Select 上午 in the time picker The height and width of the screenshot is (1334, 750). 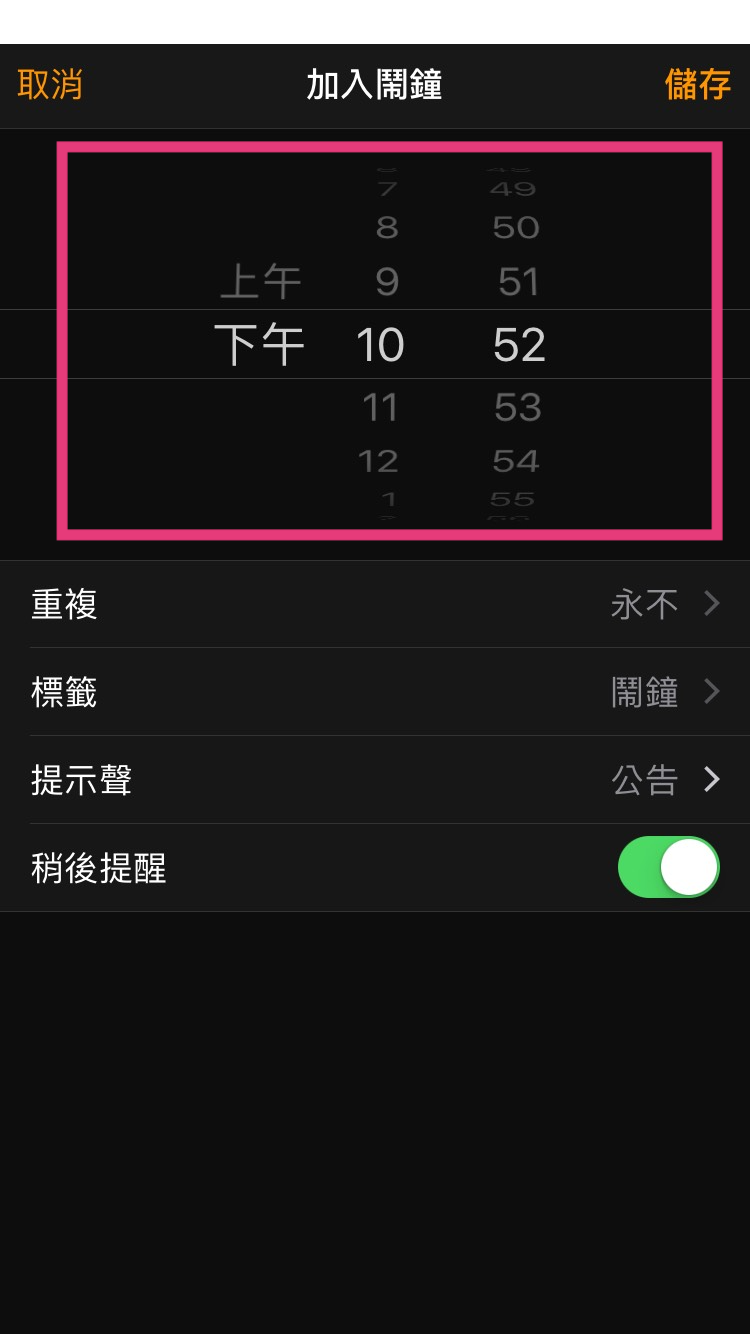tap(261, 283)
